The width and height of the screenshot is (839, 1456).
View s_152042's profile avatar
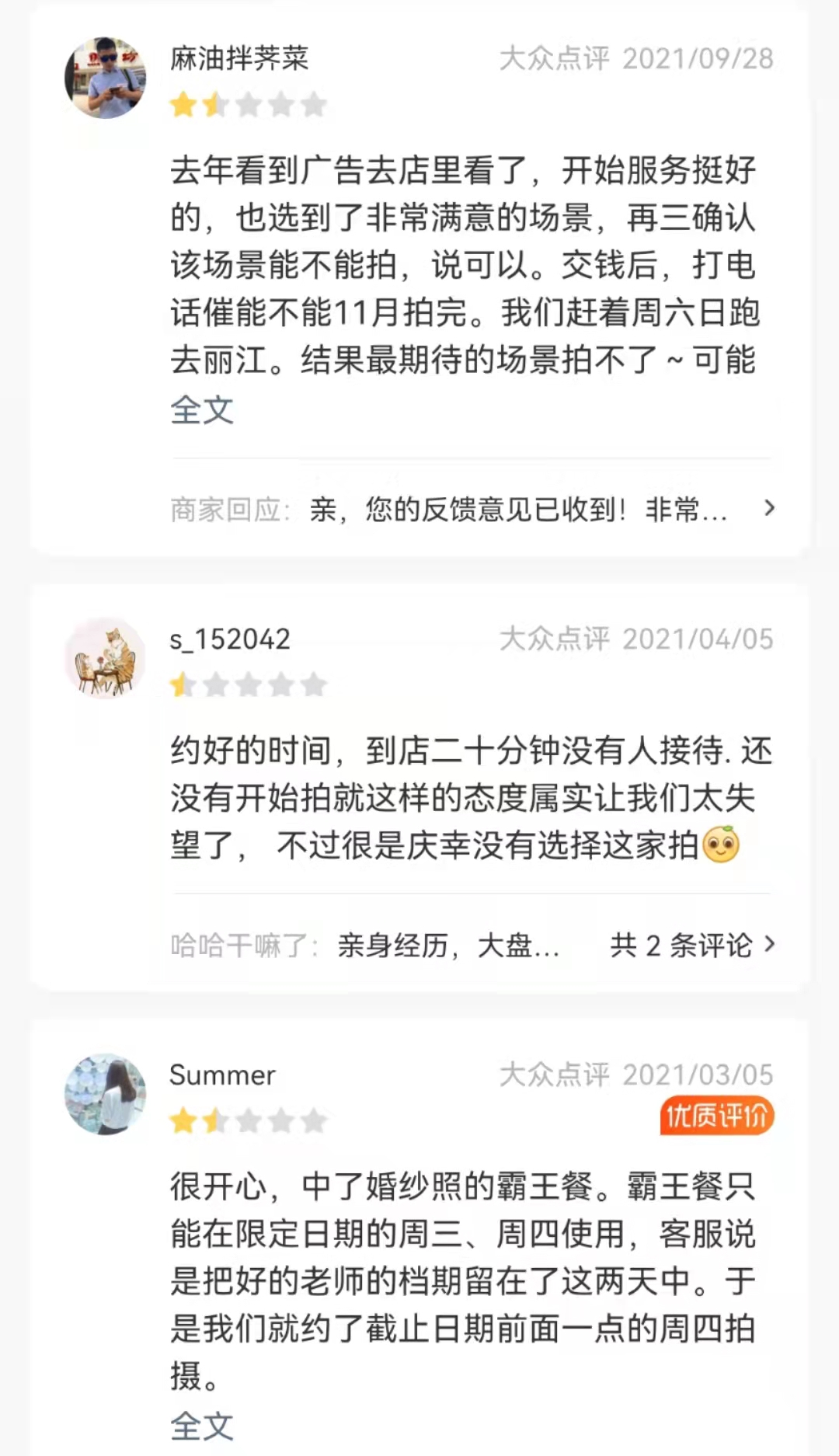105,658
